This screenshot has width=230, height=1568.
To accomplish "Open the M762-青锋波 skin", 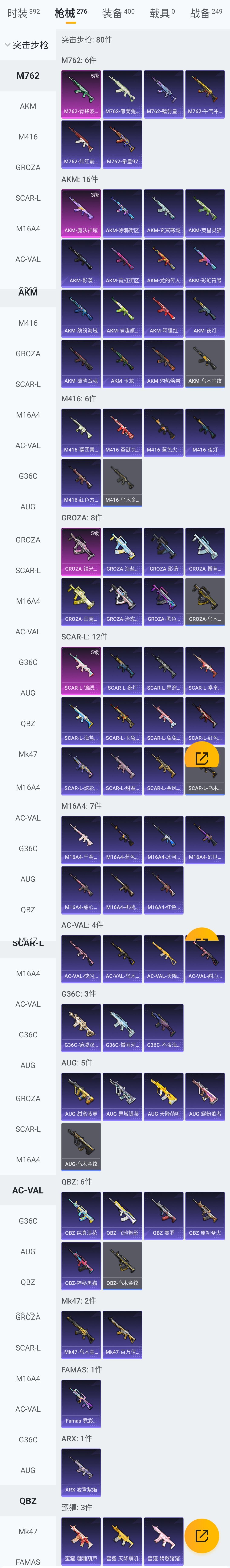I will tap(81, 94).
